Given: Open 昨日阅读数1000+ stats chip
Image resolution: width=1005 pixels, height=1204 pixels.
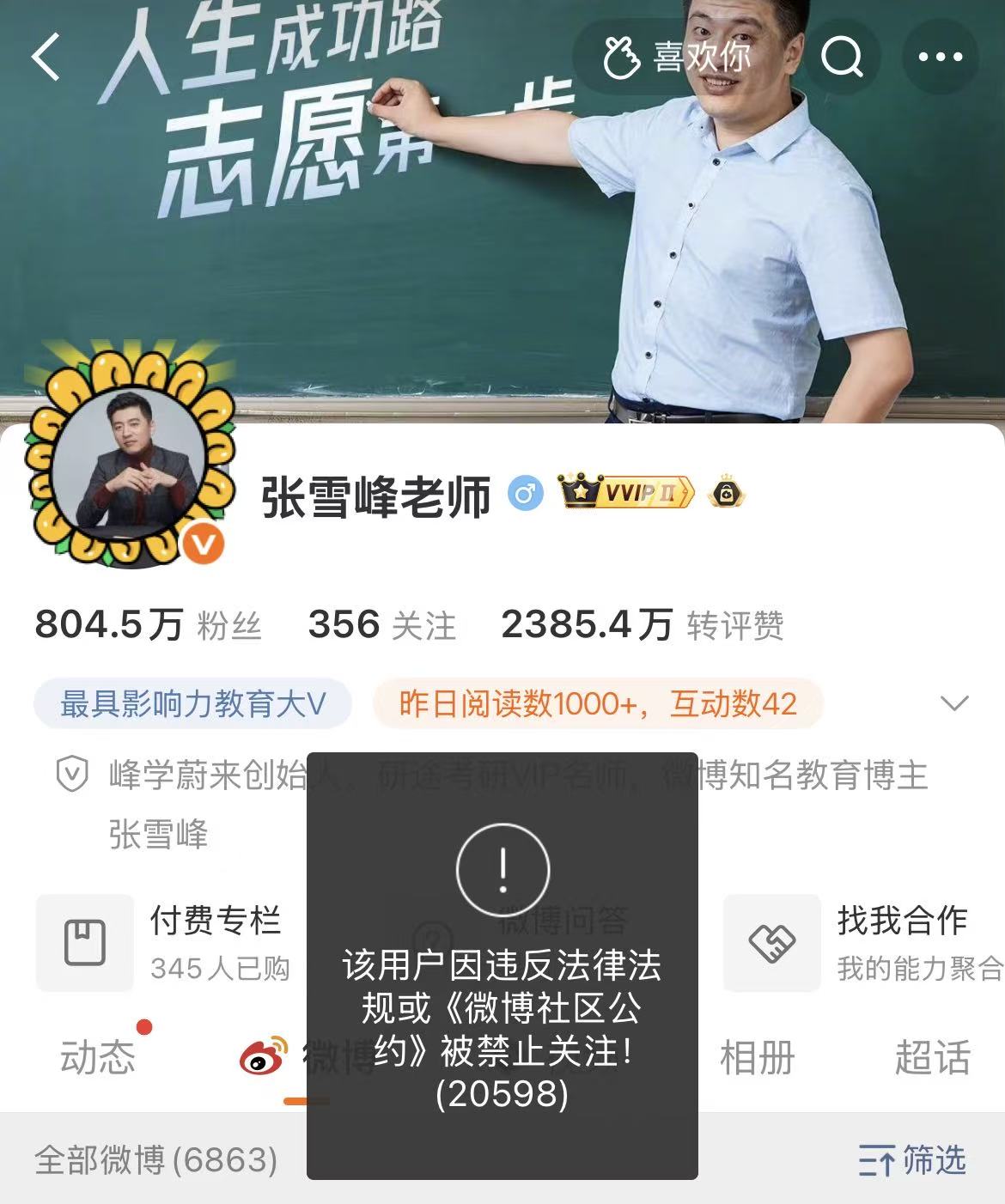Looking at the screenshot, I should point(598,704).
